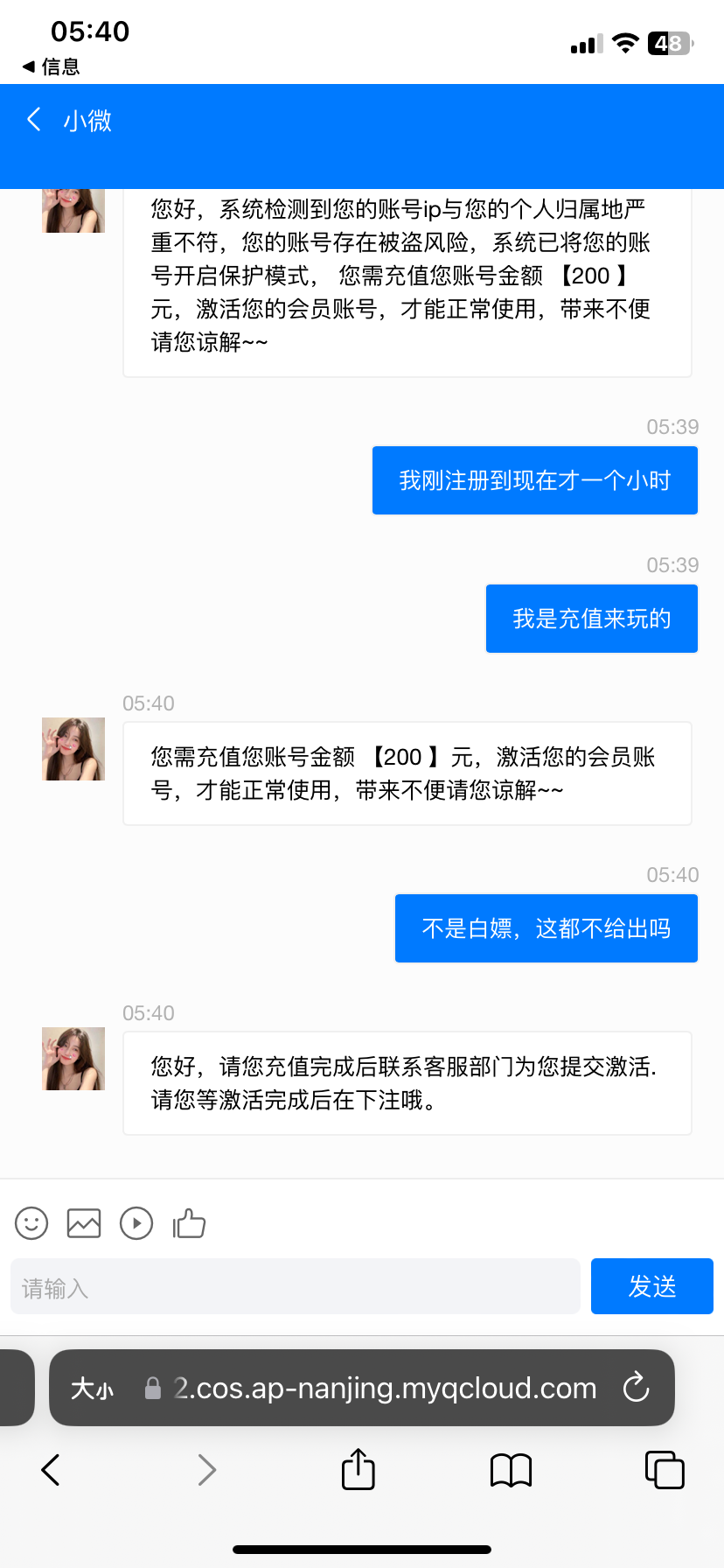
Task: Tap the video/voice play icon in chat toolbar
Action: tap(136, 1222)
